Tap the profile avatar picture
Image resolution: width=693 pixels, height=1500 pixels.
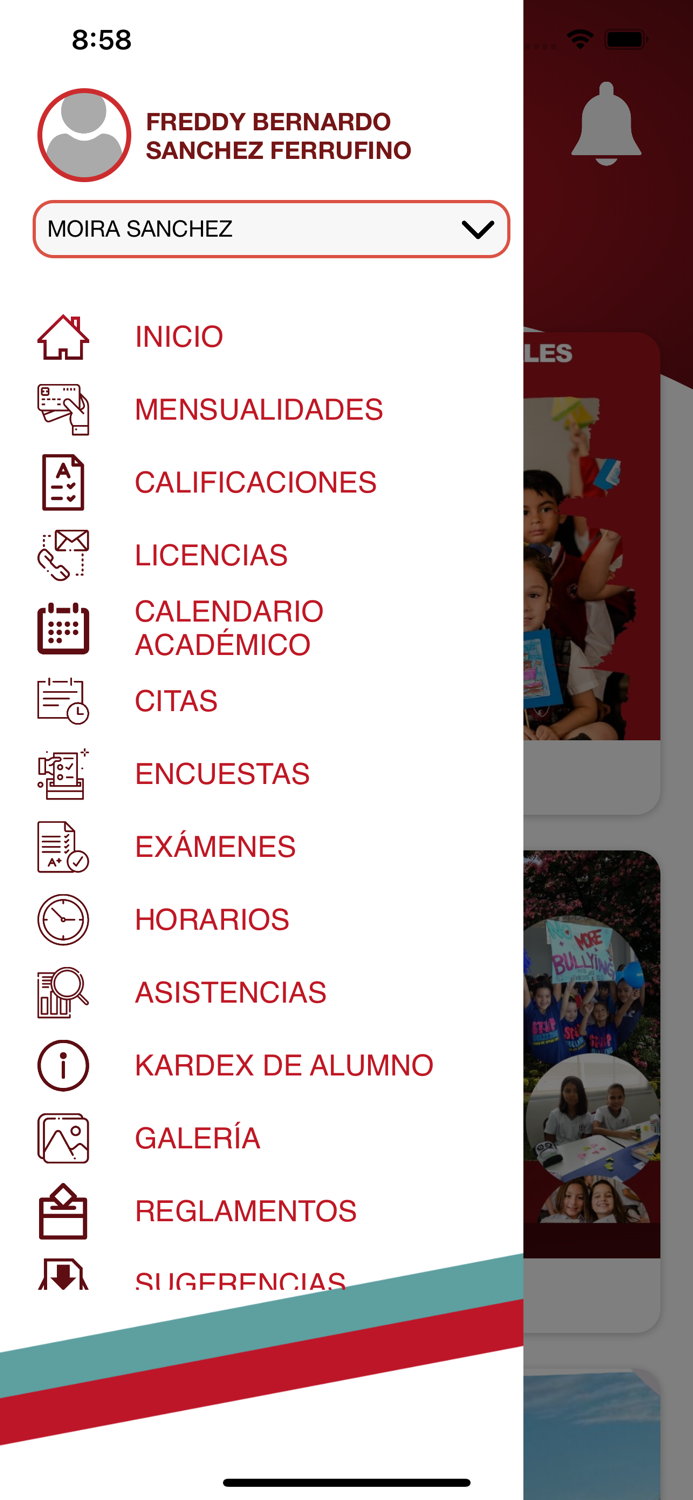point(84,135)
